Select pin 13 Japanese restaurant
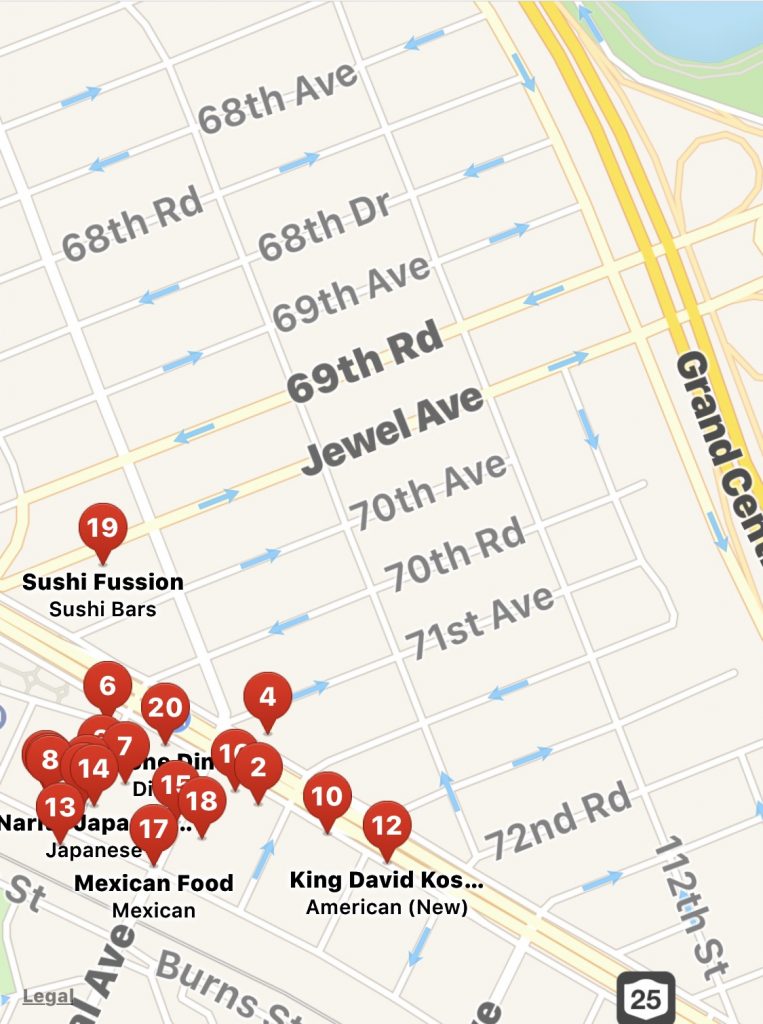763x1024 pixels. click(x=59, y=806)
